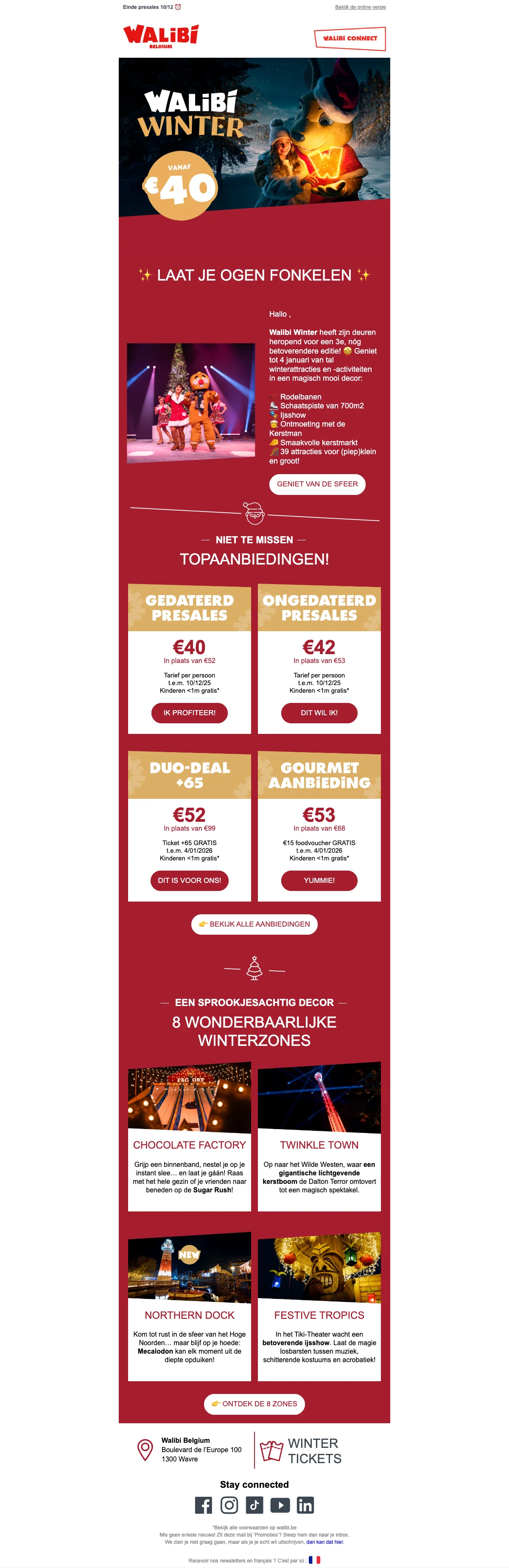Tap 'Dit is voor ons!' Duo-Deal button
The height and width of the screenshot is (1568, 509).
(189, 880)
